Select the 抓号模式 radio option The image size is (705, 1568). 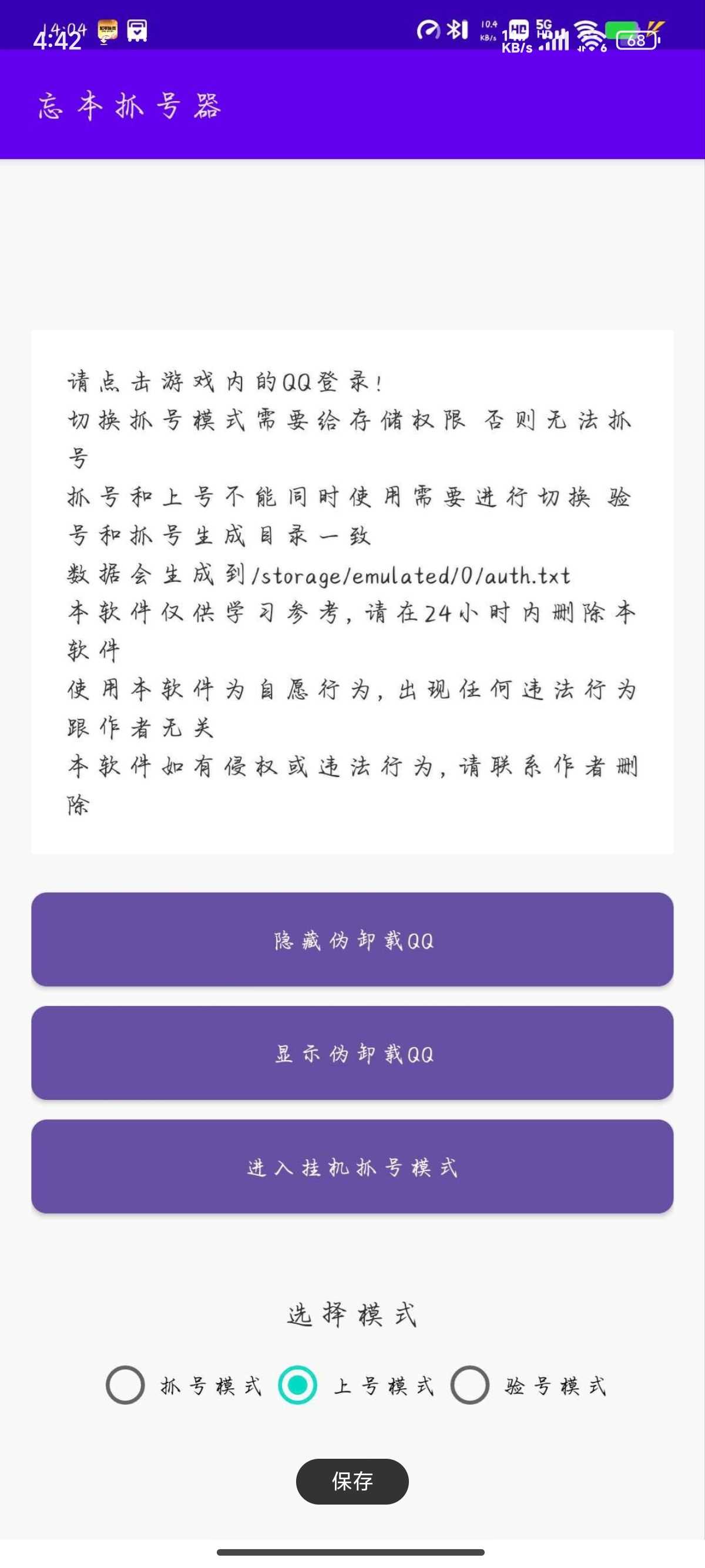pyautogui.click(x=125, y=1385)
